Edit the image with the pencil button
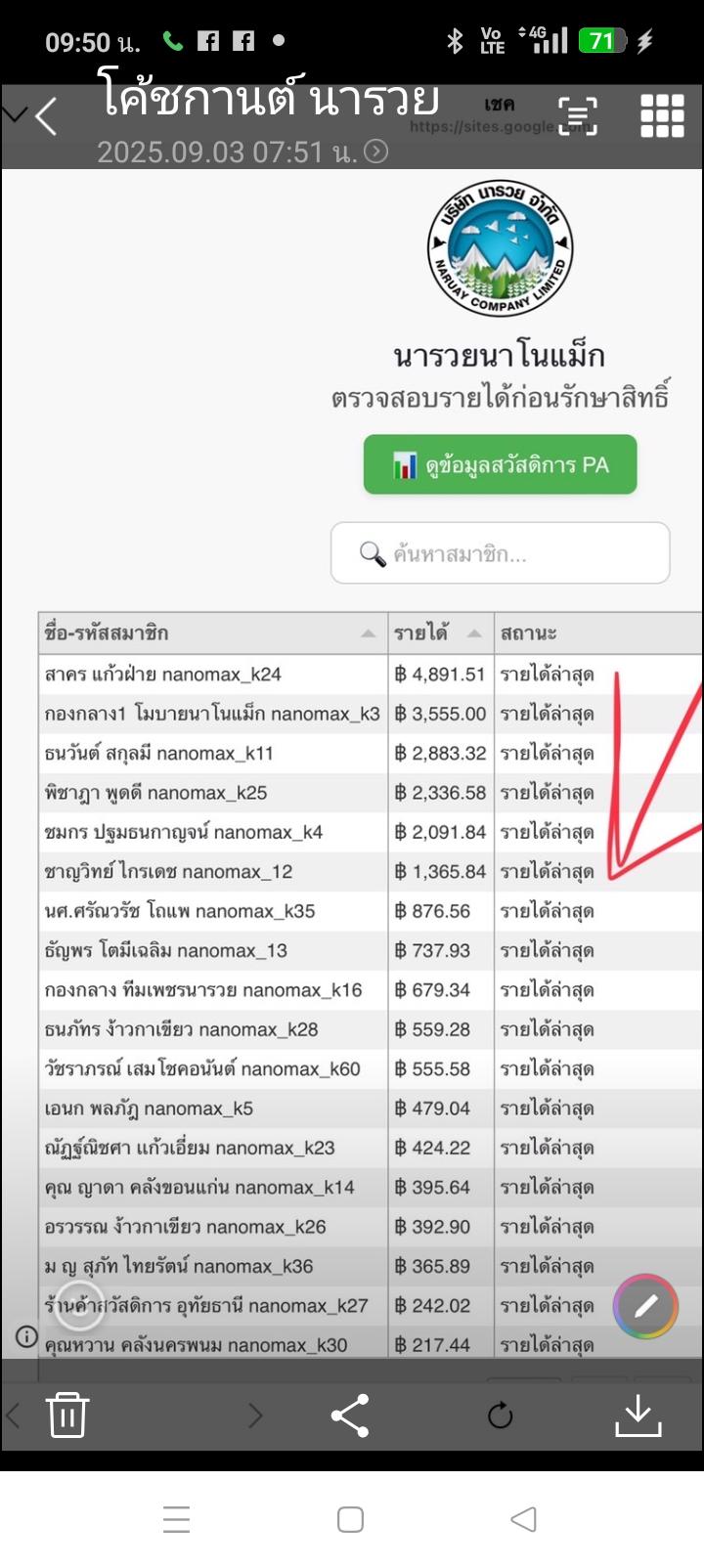This screenshot has width=704, height=1568. (x=645, y=1306)
